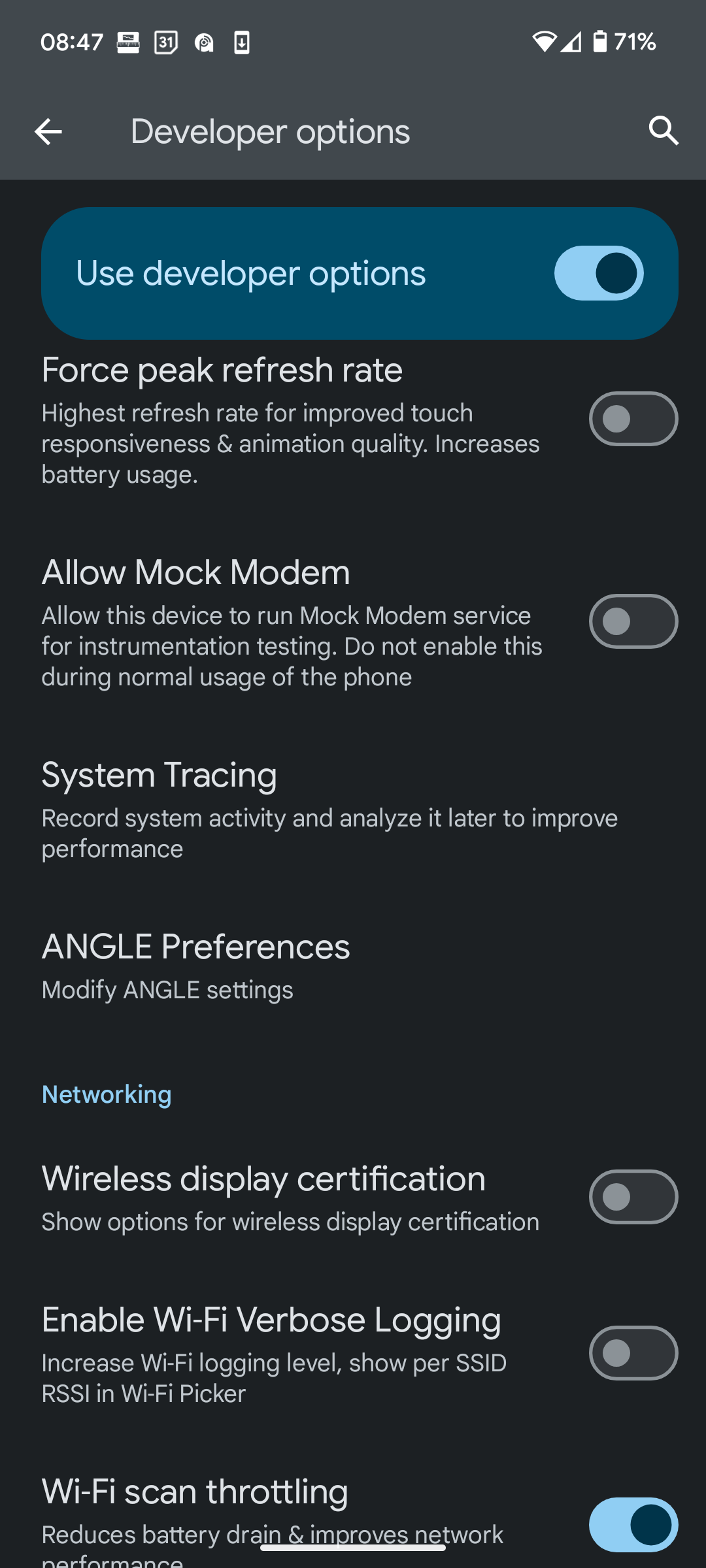
Task: Disable Wi-Fi scan throttling
Action: point(633,1524)
